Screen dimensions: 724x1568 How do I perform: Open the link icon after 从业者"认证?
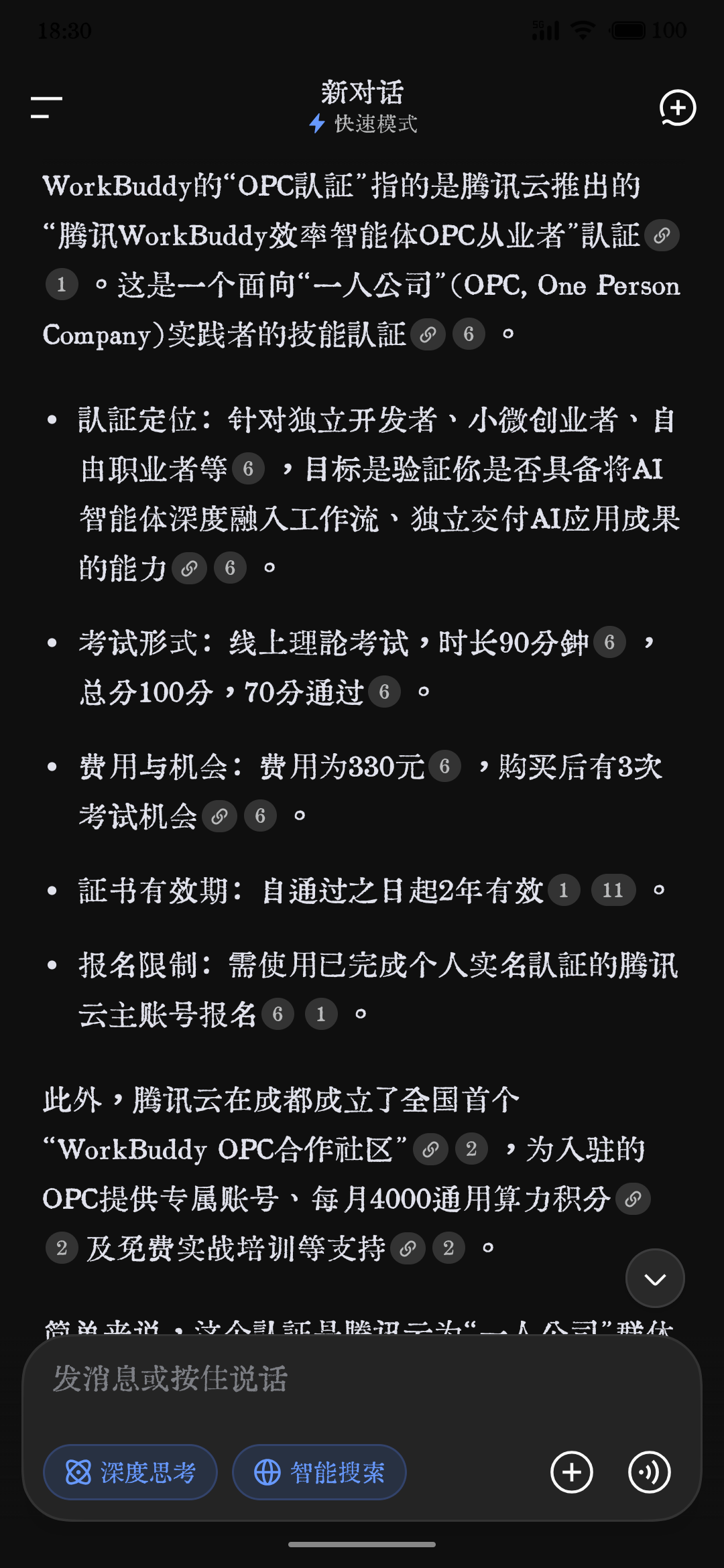click(x=662, y=236)
